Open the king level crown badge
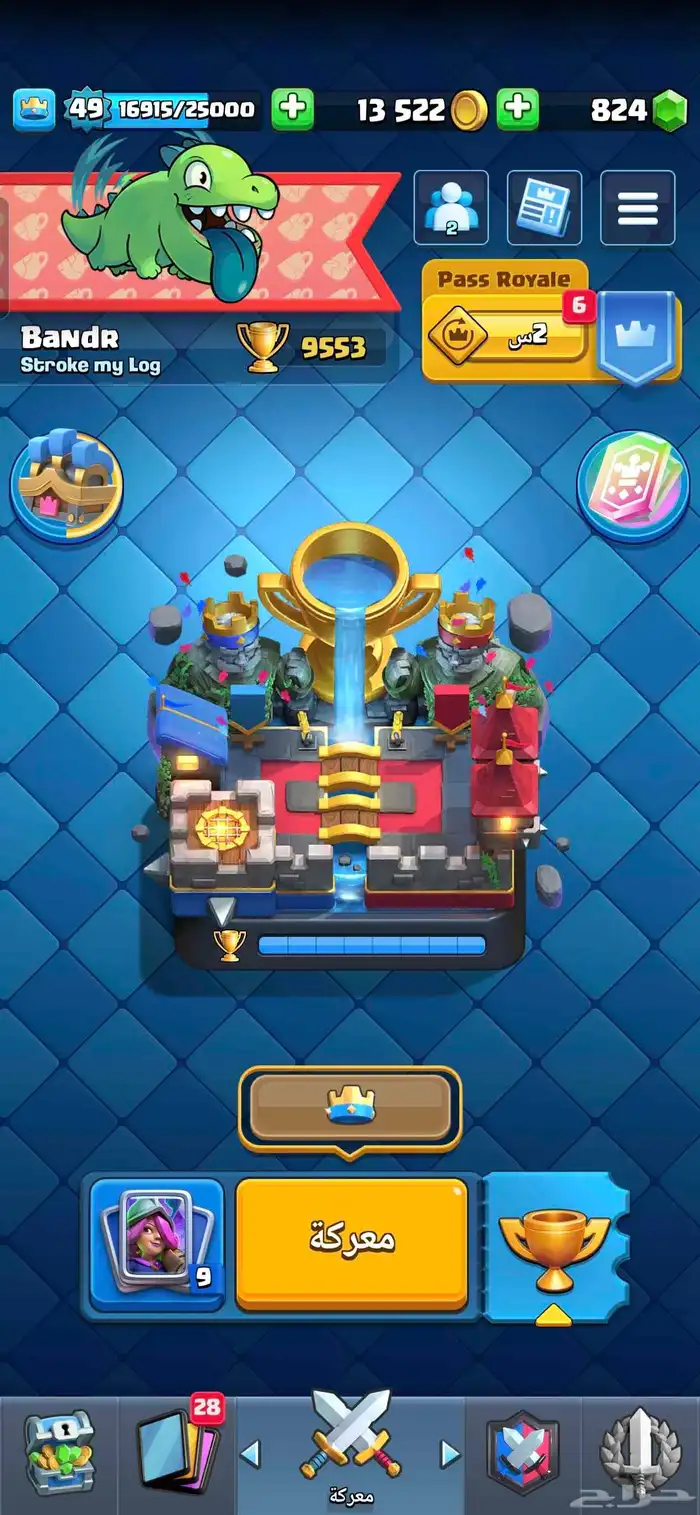 coord(34,109)
